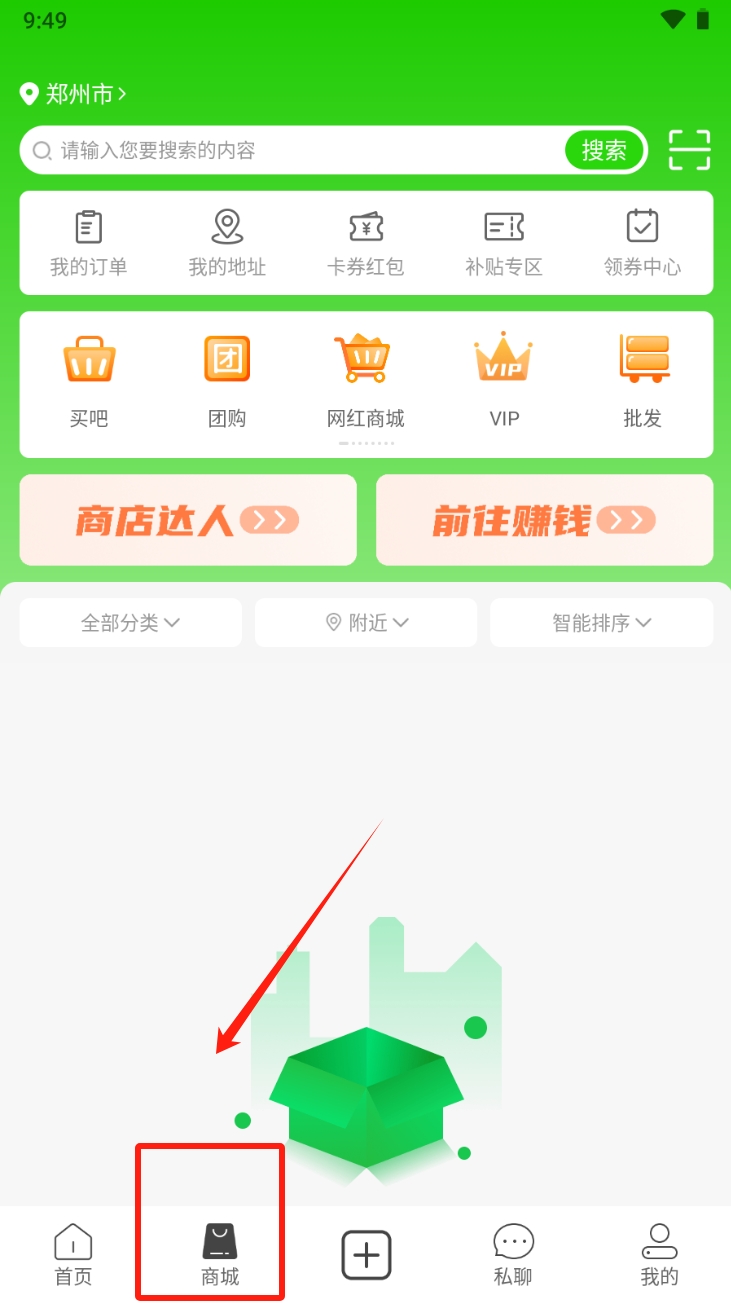Tap the 前往赚钱 banner

coord(544,520)
